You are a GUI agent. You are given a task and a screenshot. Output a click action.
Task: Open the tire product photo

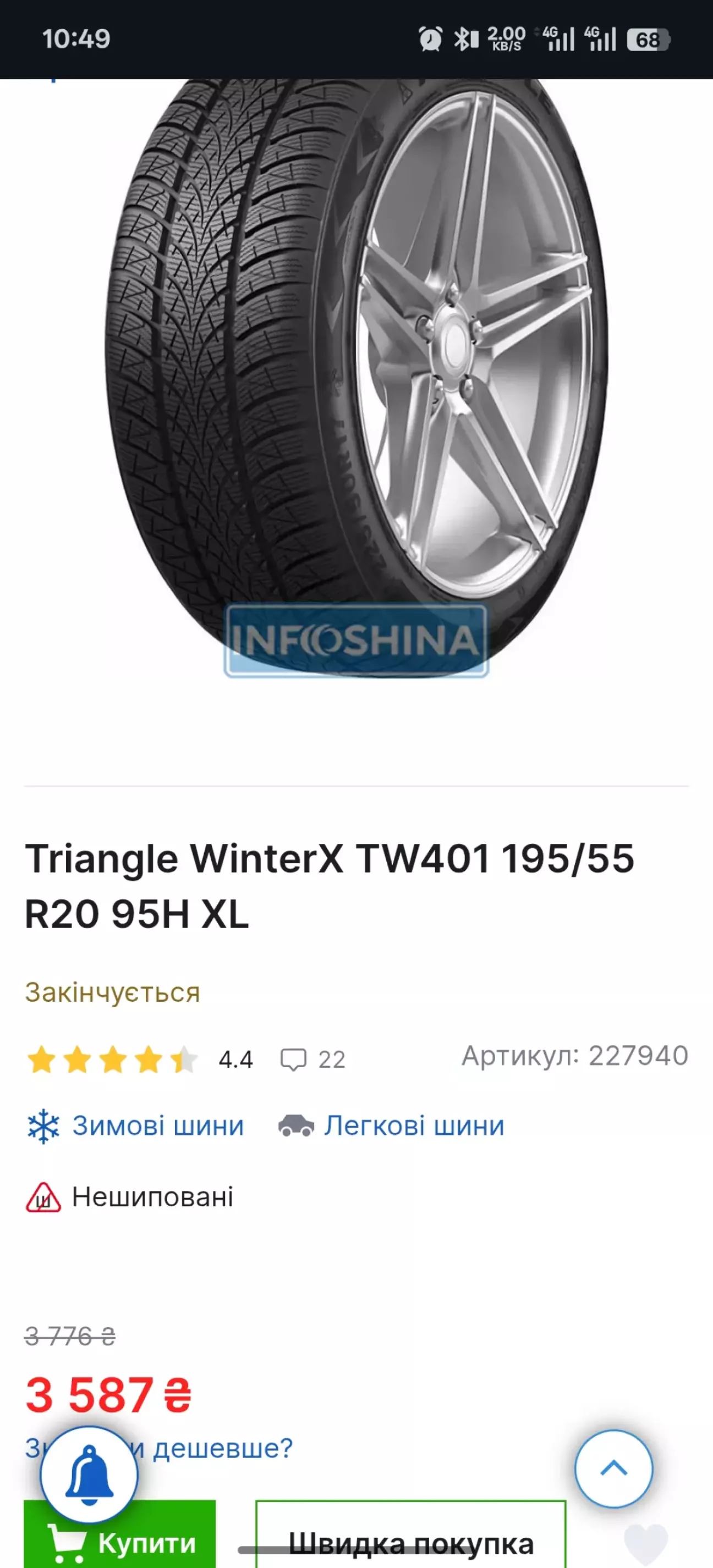point(356,377)
